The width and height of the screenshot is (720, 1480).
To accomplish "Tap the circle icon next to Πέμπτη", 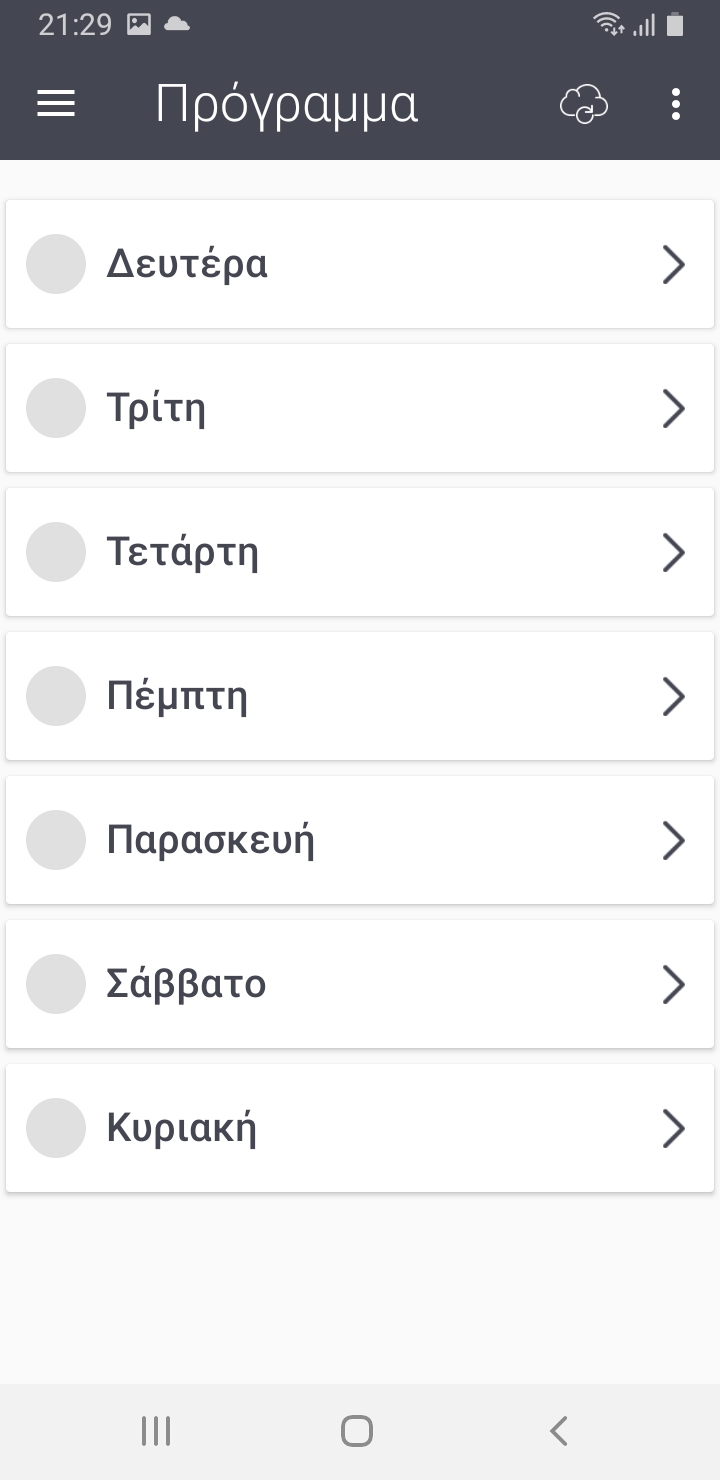I will (56, 696).
